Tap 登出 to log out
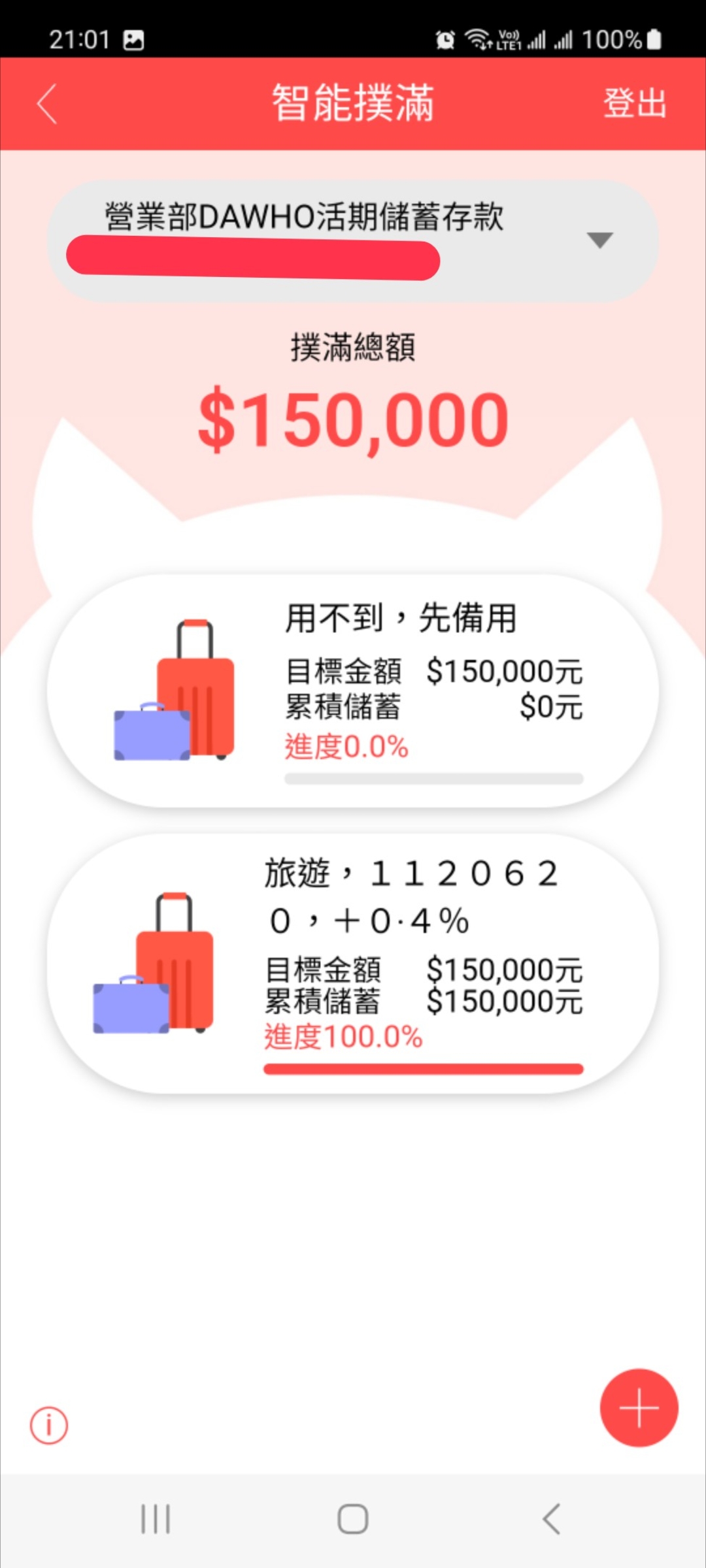Viewport: 706px width, 1568px height. (x=634, y=103)
